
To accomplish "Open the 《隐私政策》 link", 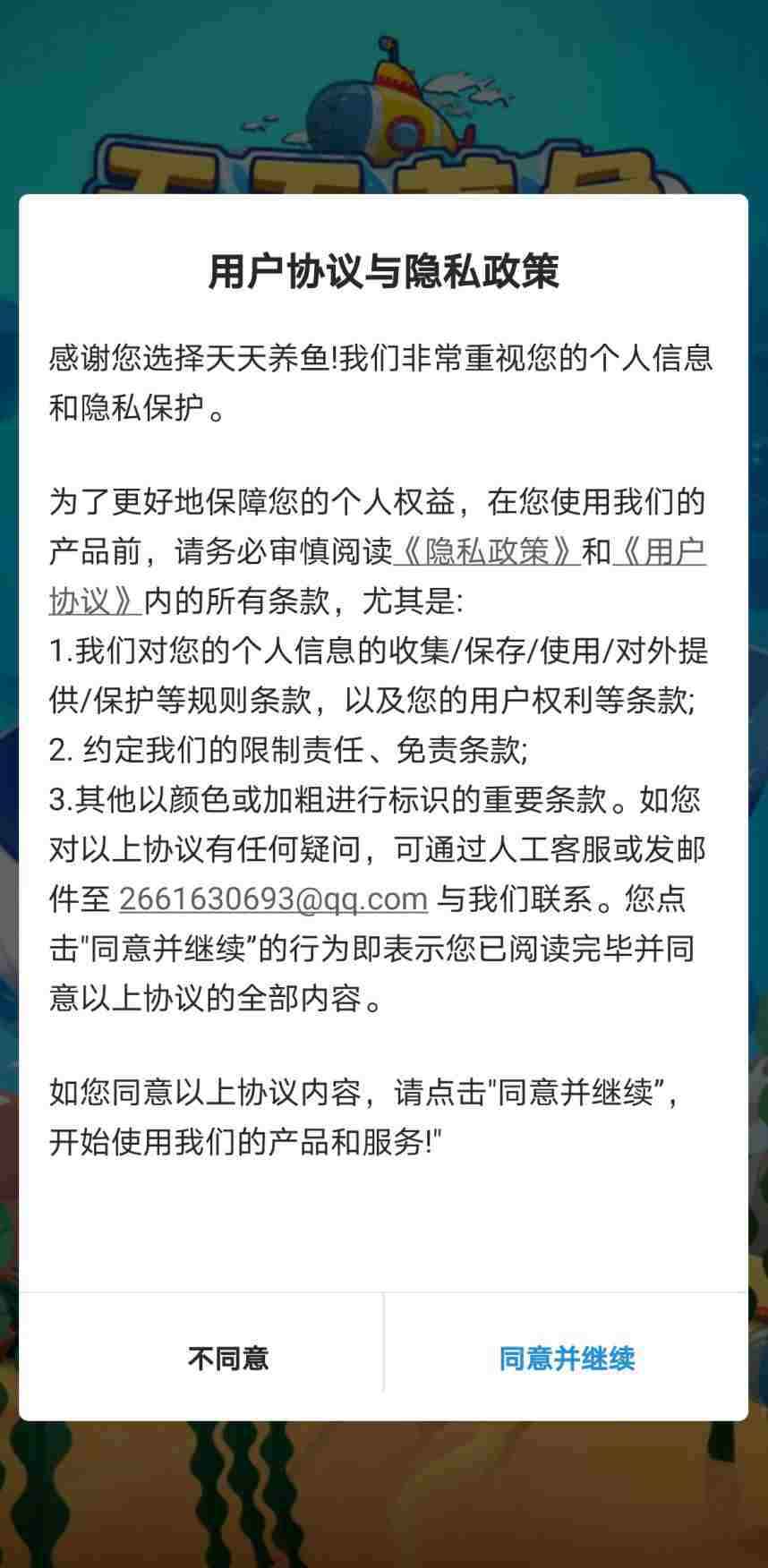I will pos(486,551).
